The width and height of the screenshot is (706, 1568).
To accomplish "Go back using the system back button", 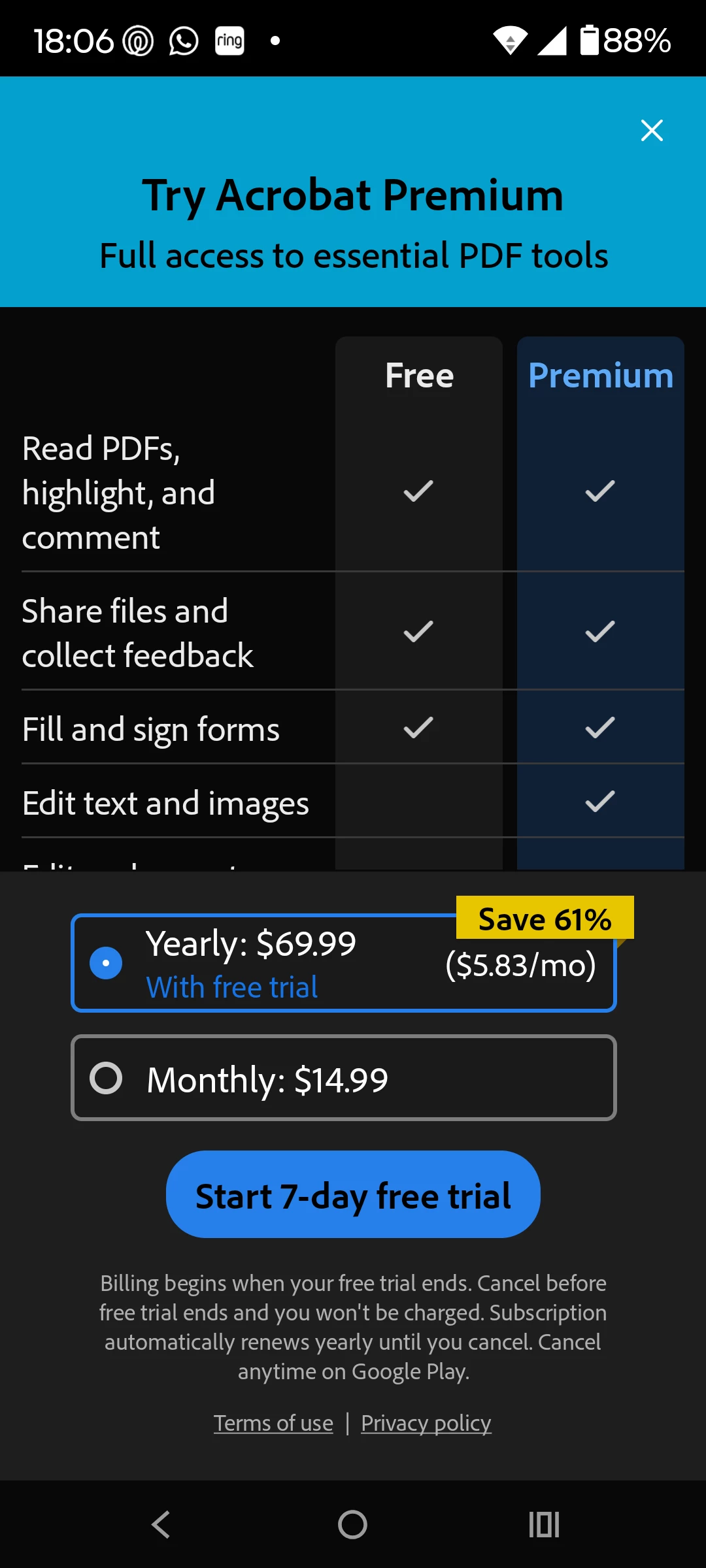I will 161,1525.
